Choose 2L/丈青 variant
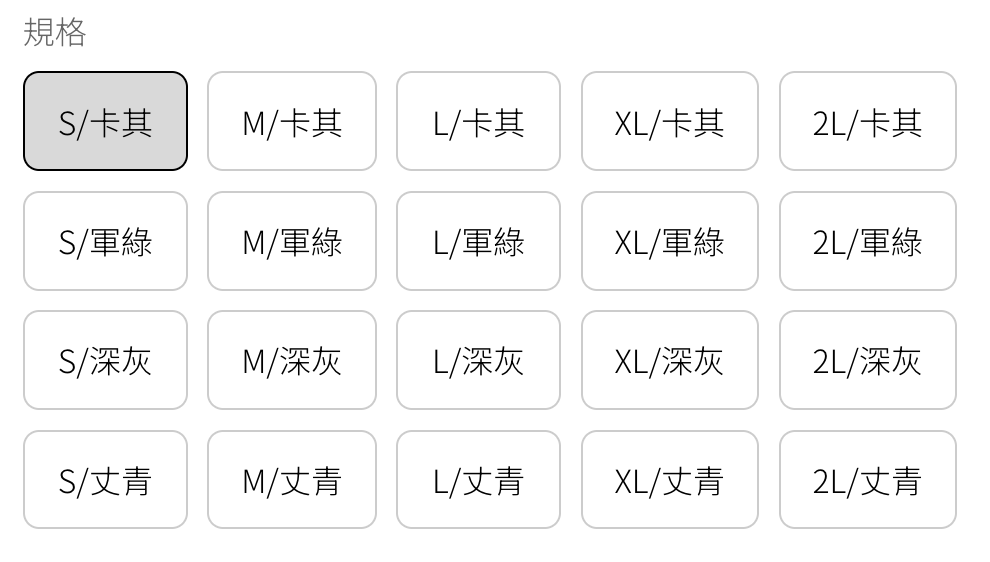This screenshot has width=990, height=562. tap(867, 480)
